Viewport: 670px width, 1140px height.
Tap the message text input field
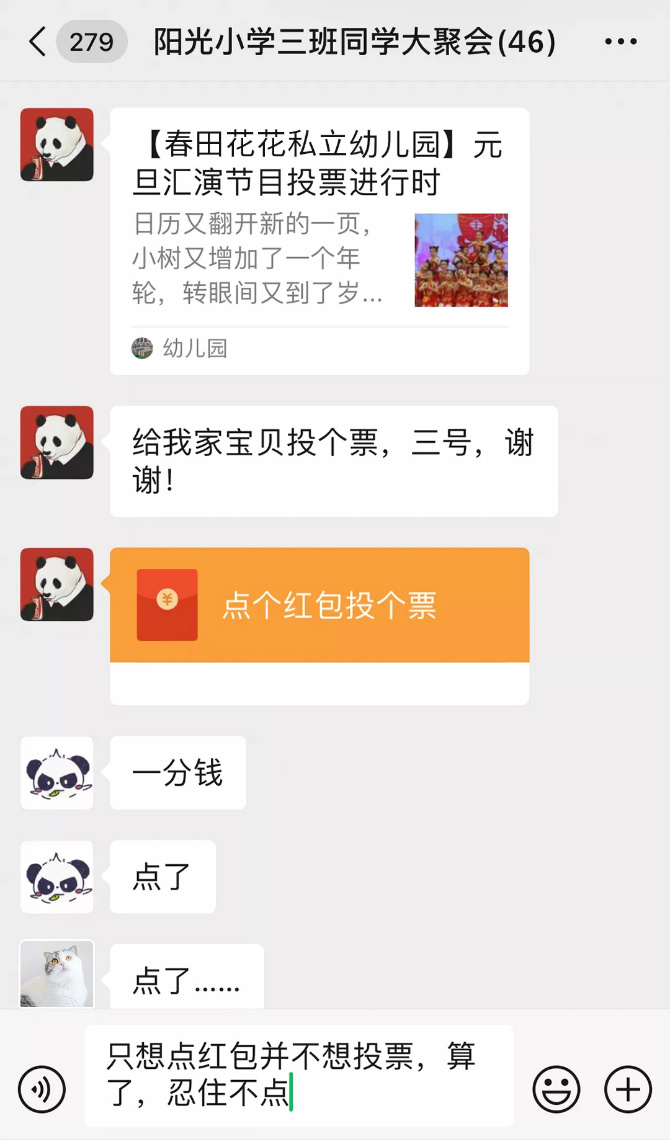point(298,1075)
